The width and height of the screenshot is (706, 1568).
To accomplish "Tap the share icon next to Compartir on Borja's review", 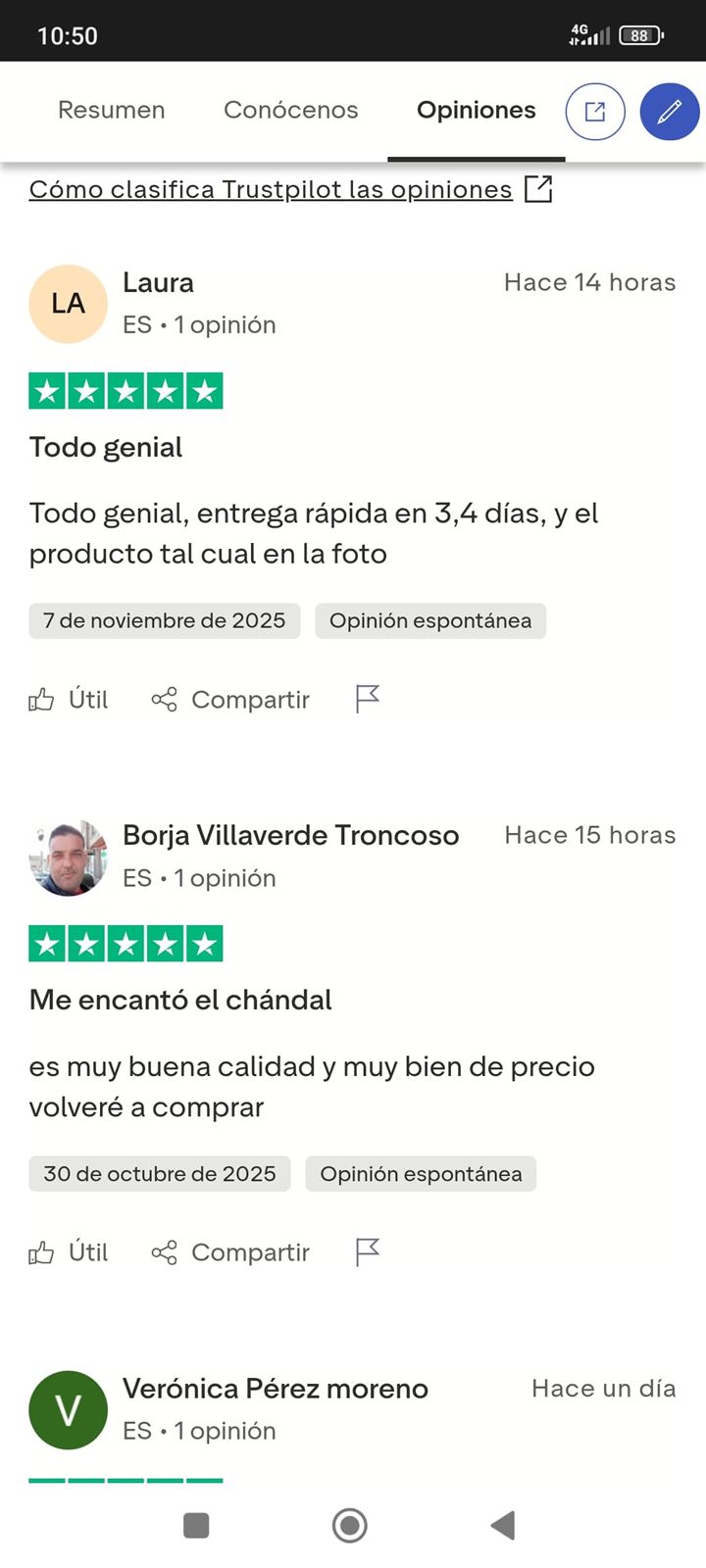I will (x=167, y=1251).
